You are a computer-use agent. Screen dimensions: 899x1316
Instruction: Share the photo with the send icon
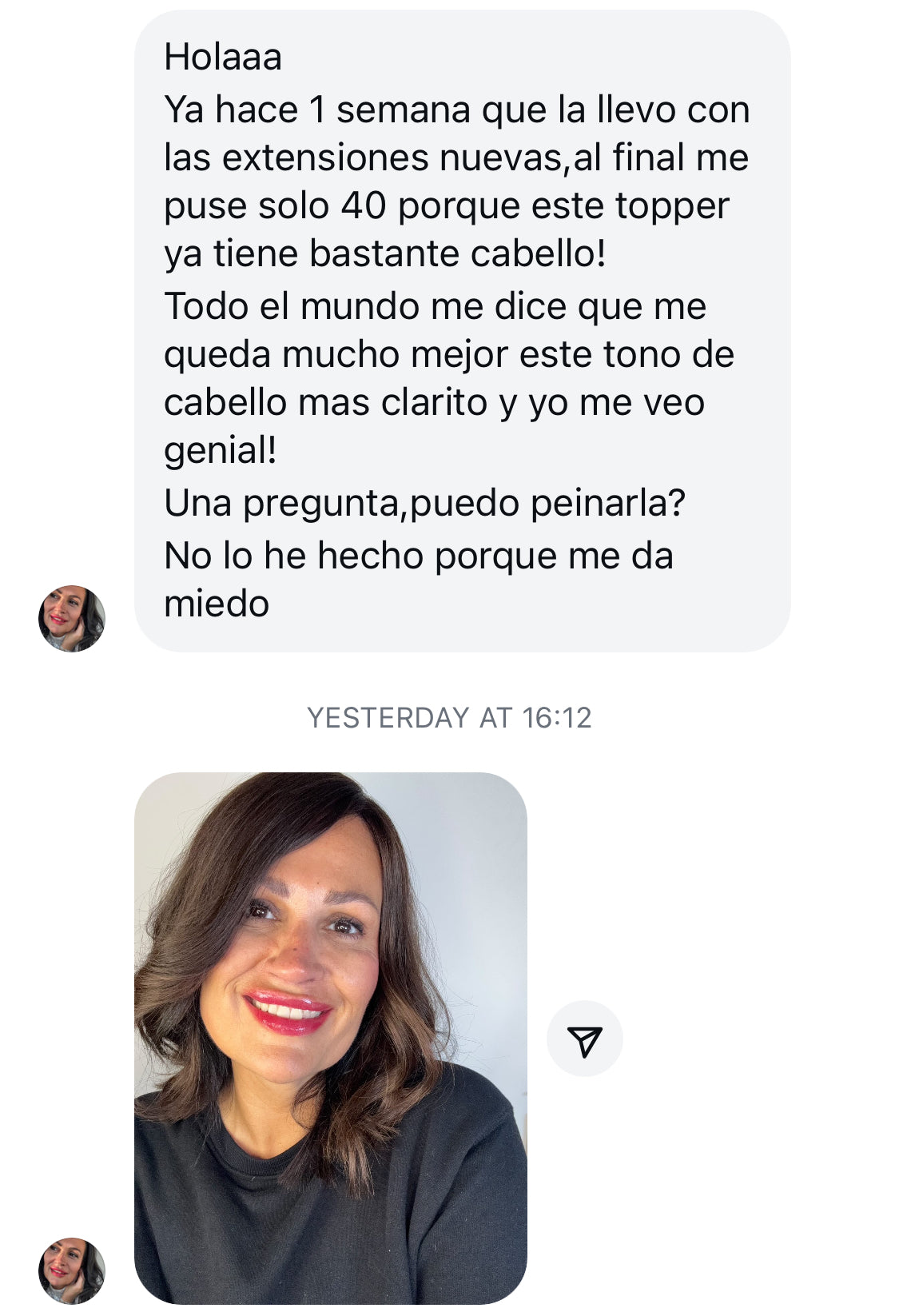click(x=584, y=1039)
